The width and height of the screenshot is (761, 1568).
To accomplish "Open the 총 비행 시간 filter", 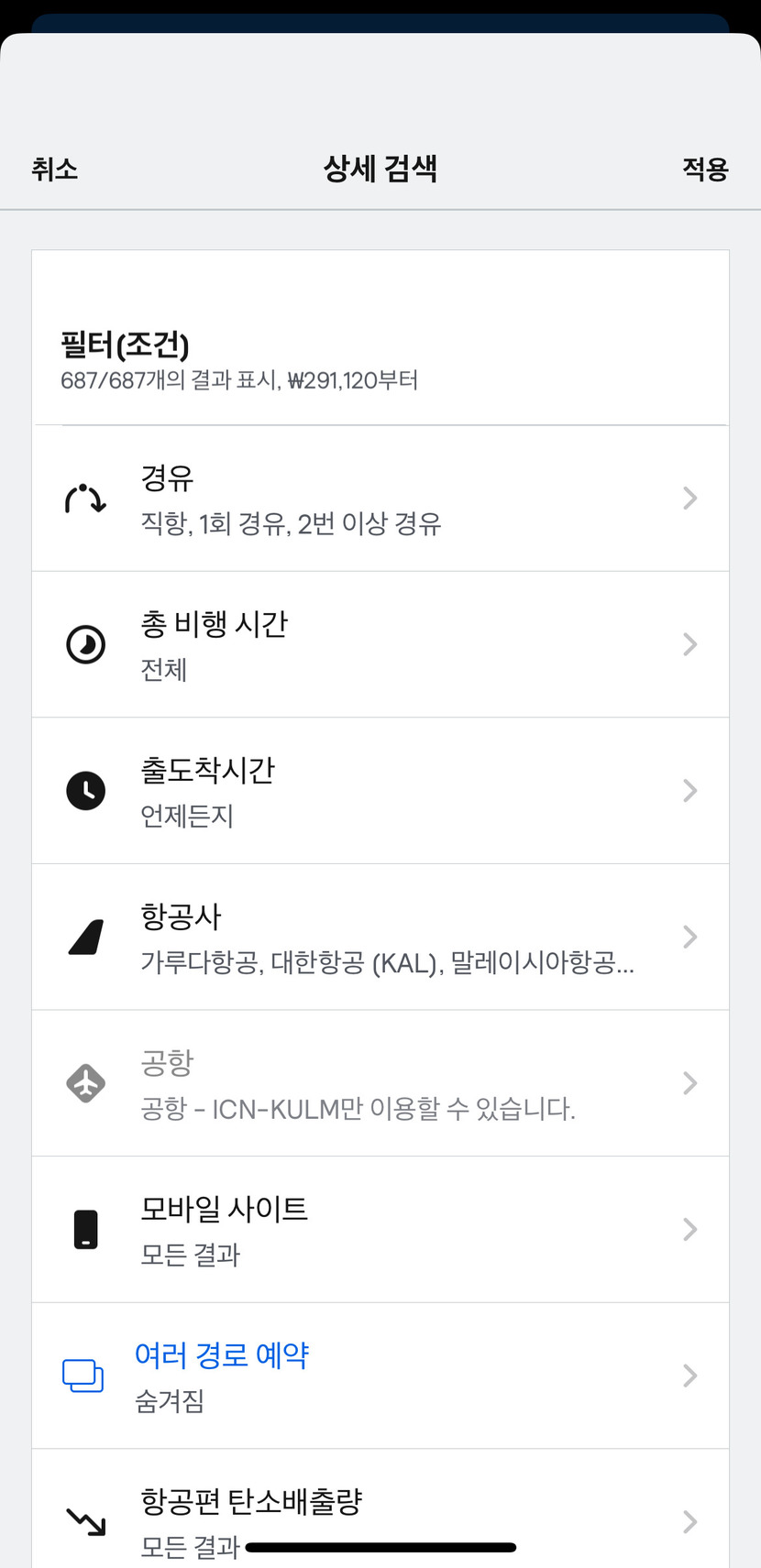I will (380, 645).
